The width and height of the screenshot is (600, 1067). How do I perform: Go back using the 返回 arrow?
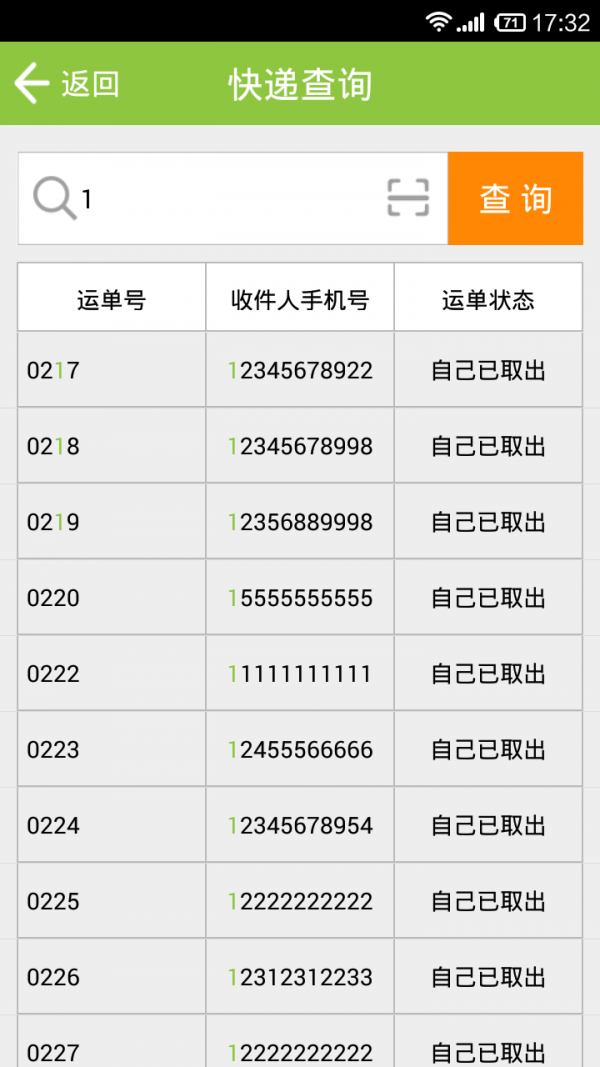click(x=66, y=84)
